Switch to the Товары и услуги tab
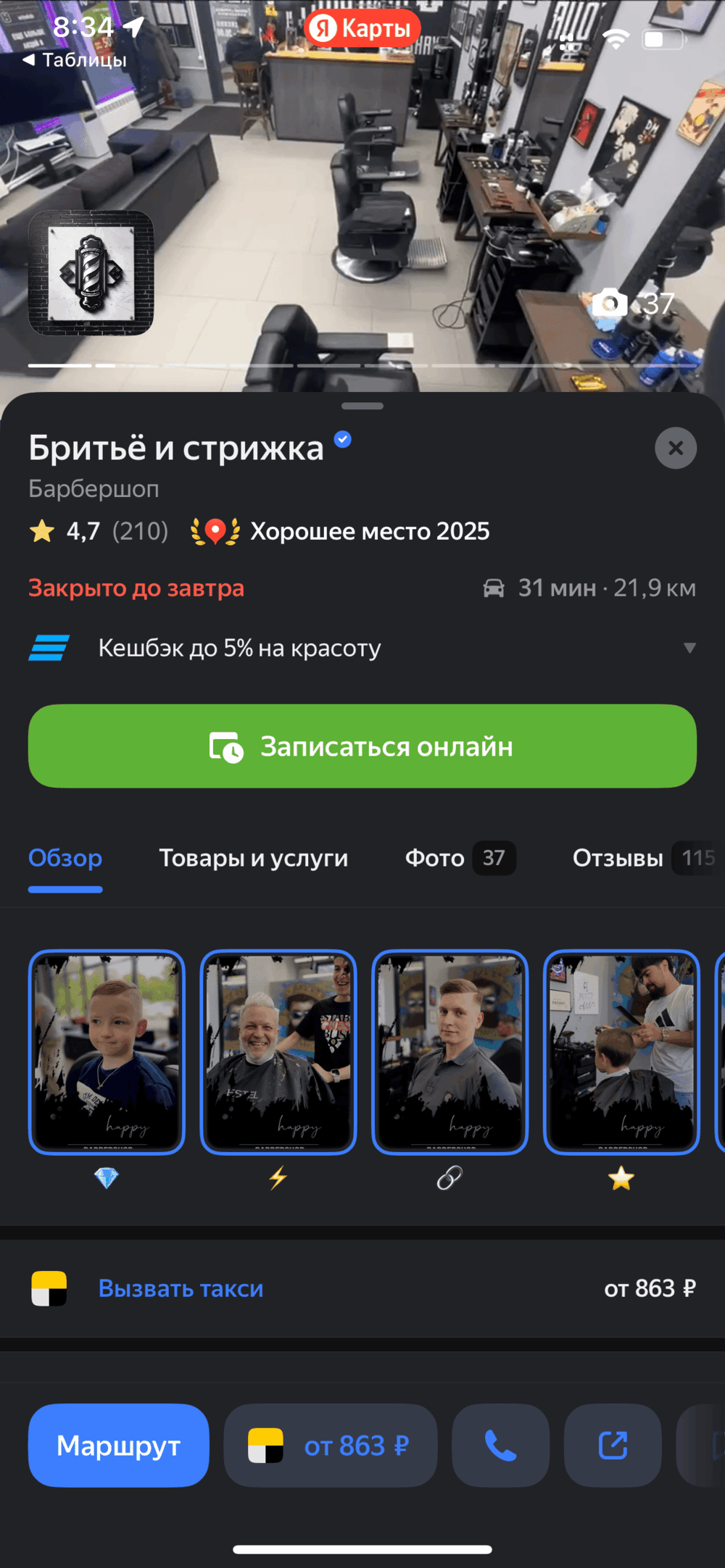Viewport: 725px width, 1568px height. (253, 858)
